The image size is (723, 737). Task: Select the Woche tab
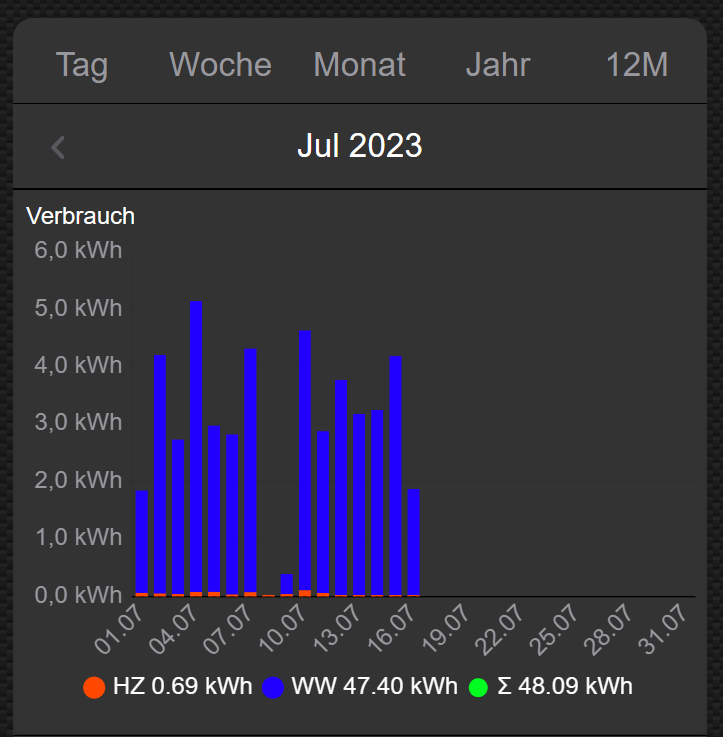[220, 65]
